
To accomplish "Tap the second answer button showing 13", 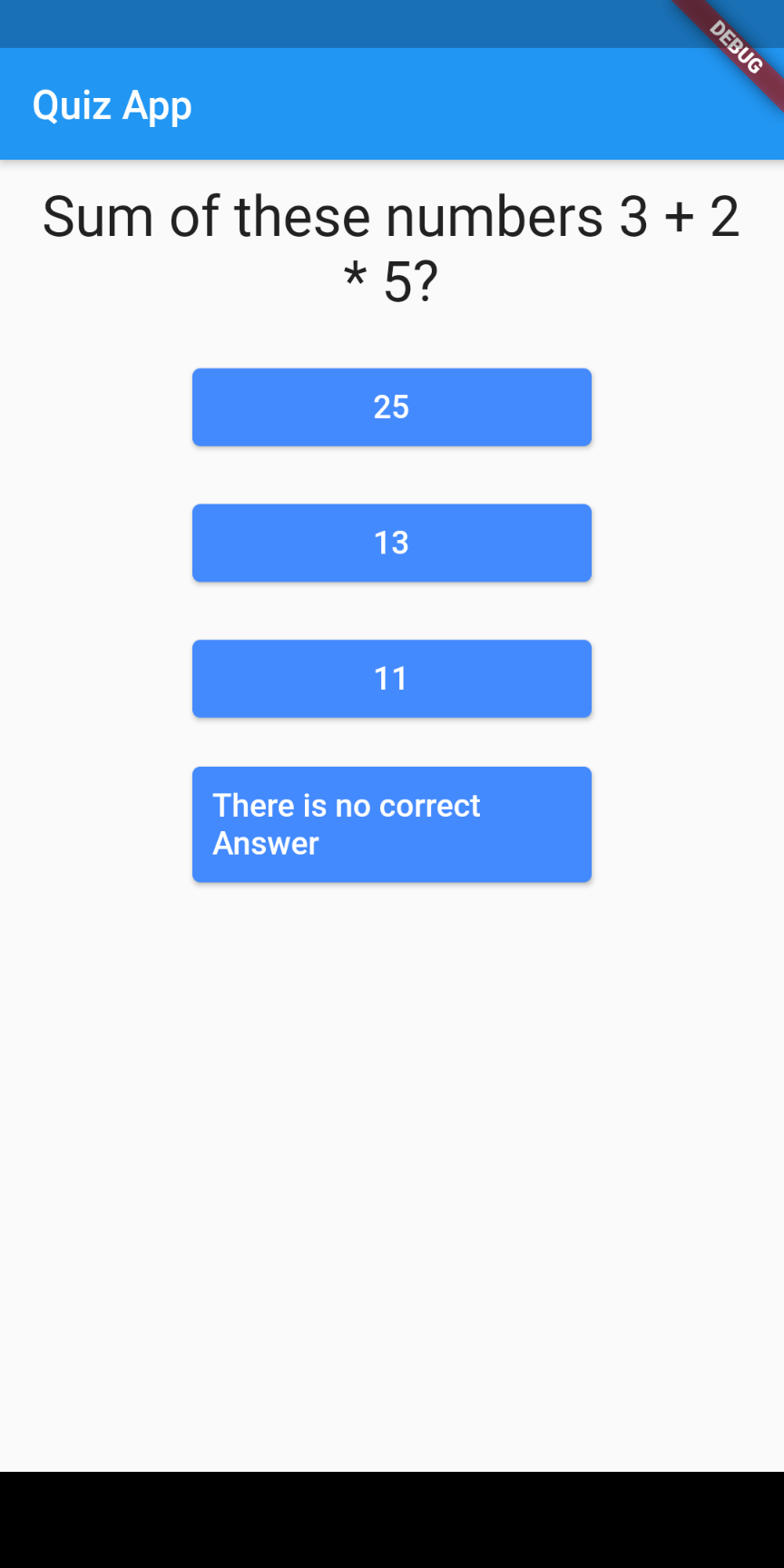I will (x=391, y=543).
